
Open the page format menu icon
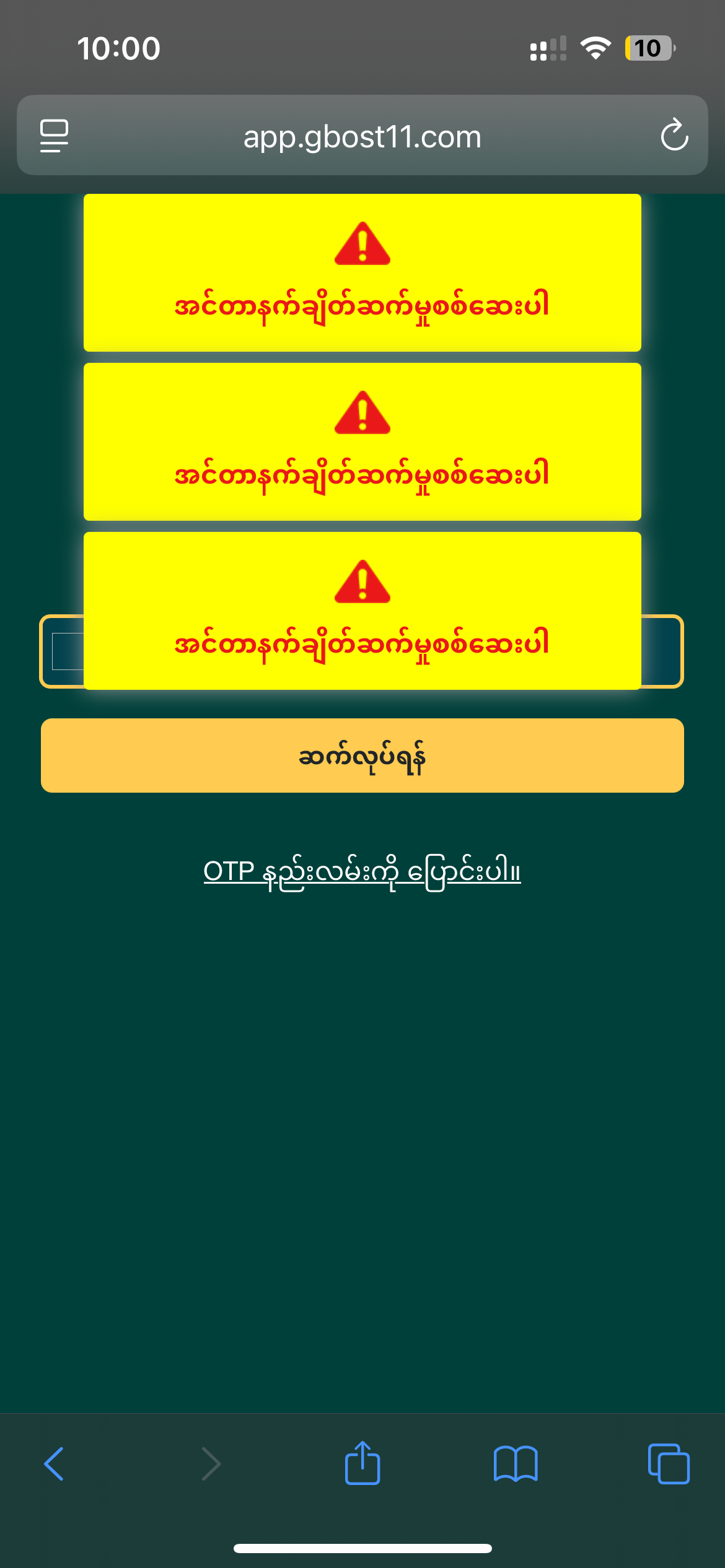tap(54, 135)
